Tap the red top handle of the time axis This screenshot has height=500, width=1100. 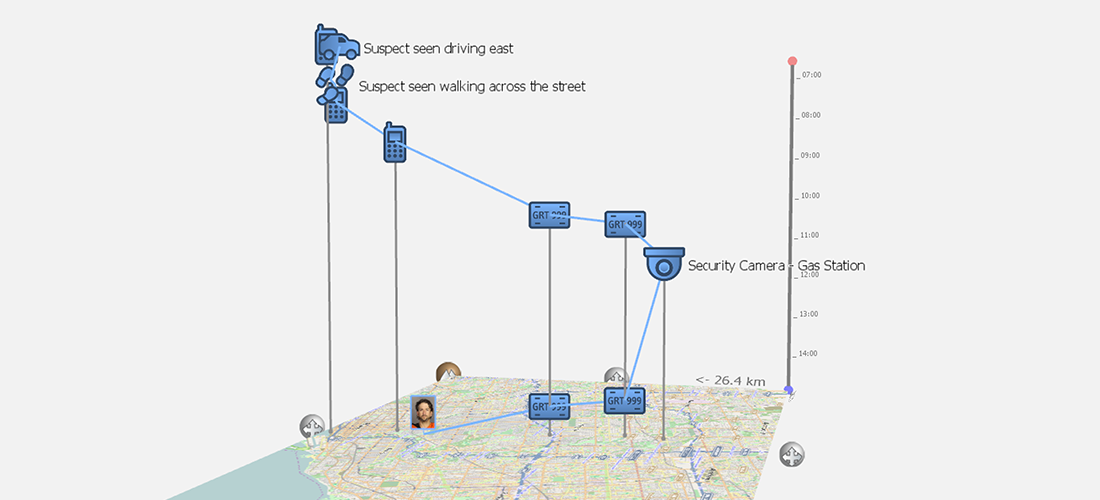click(792, 61)
